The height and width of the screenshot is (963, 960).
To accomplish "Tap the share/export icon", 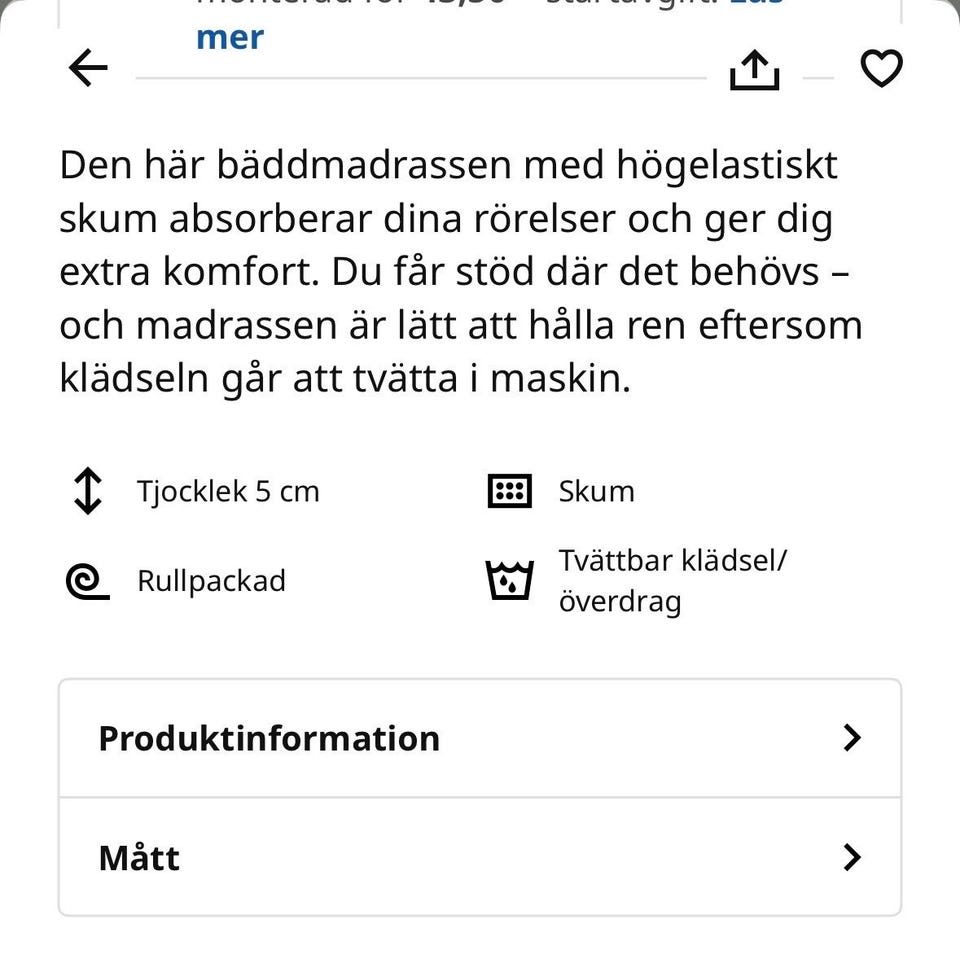I will pos(755,68).
